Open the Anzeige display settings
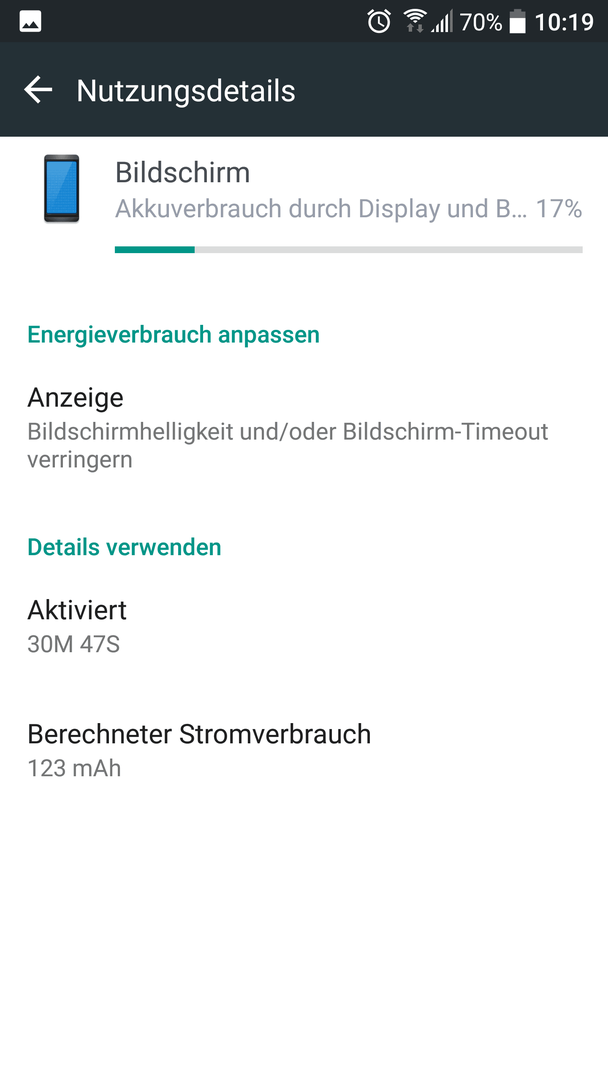 304,428
